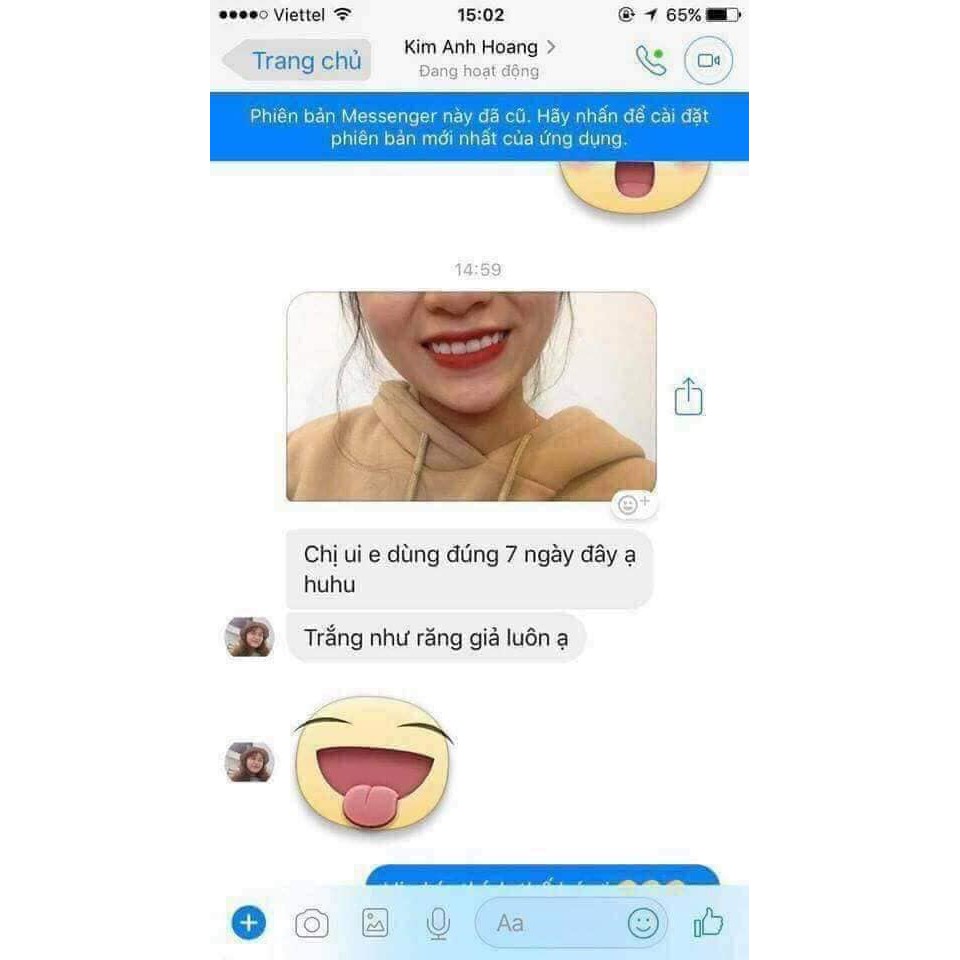Image resolution: width=960 pixels, height=960 pixels.
Task: Add an emoji reaction to the photo
Action: click(633, 505)
